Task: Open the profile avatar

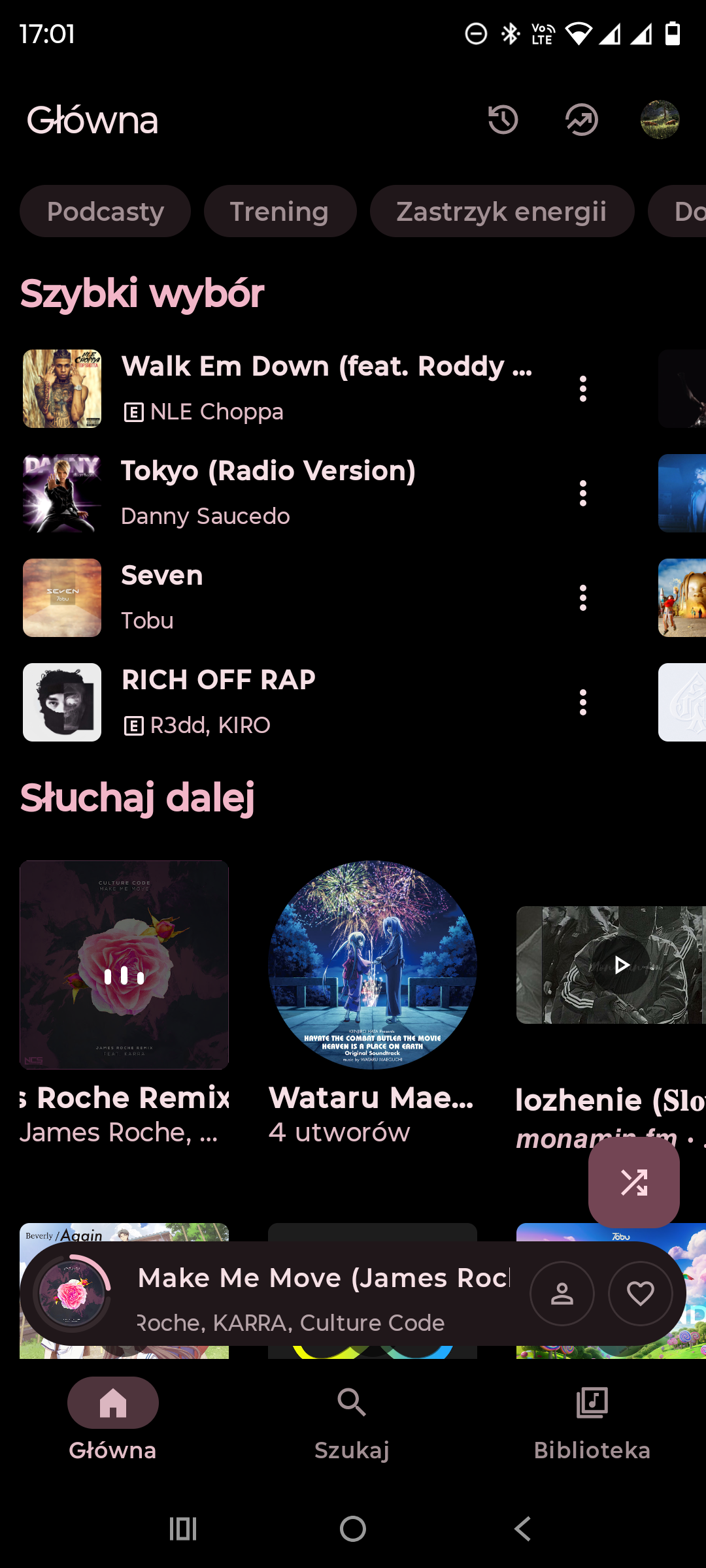Action: coord(660,120)
